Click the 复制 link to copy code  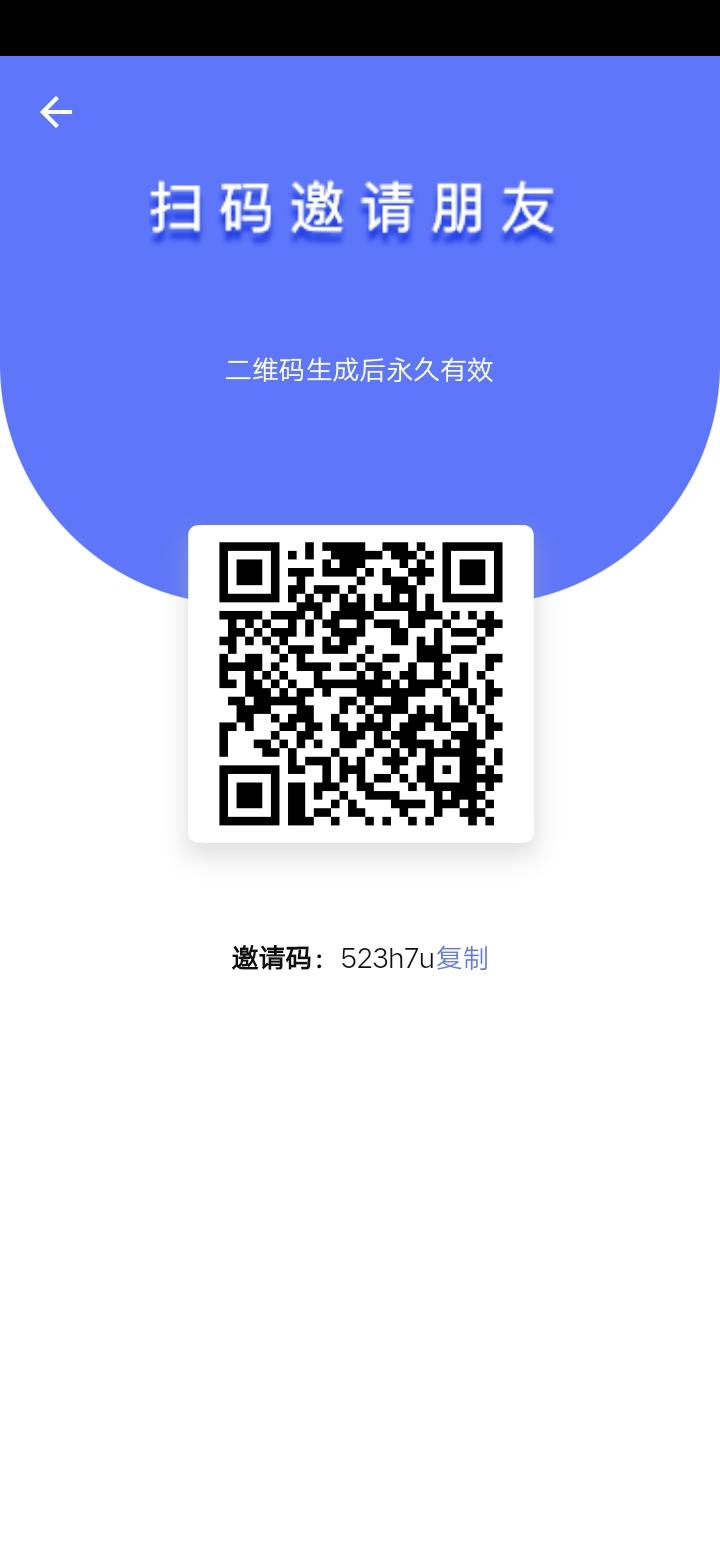pos(462,958)
